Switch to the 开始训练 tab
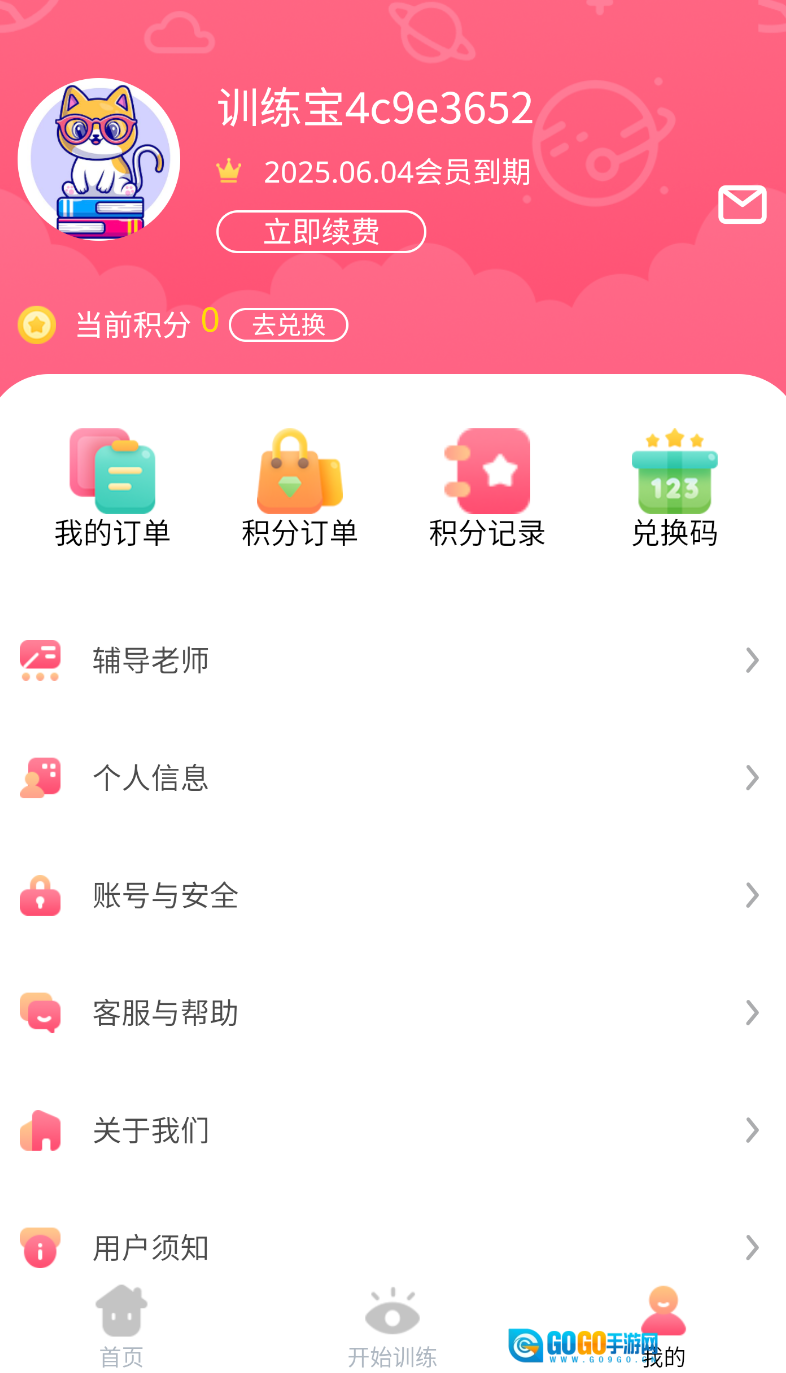Viewport: 786px width, 1373px height. click(393, 1325)
